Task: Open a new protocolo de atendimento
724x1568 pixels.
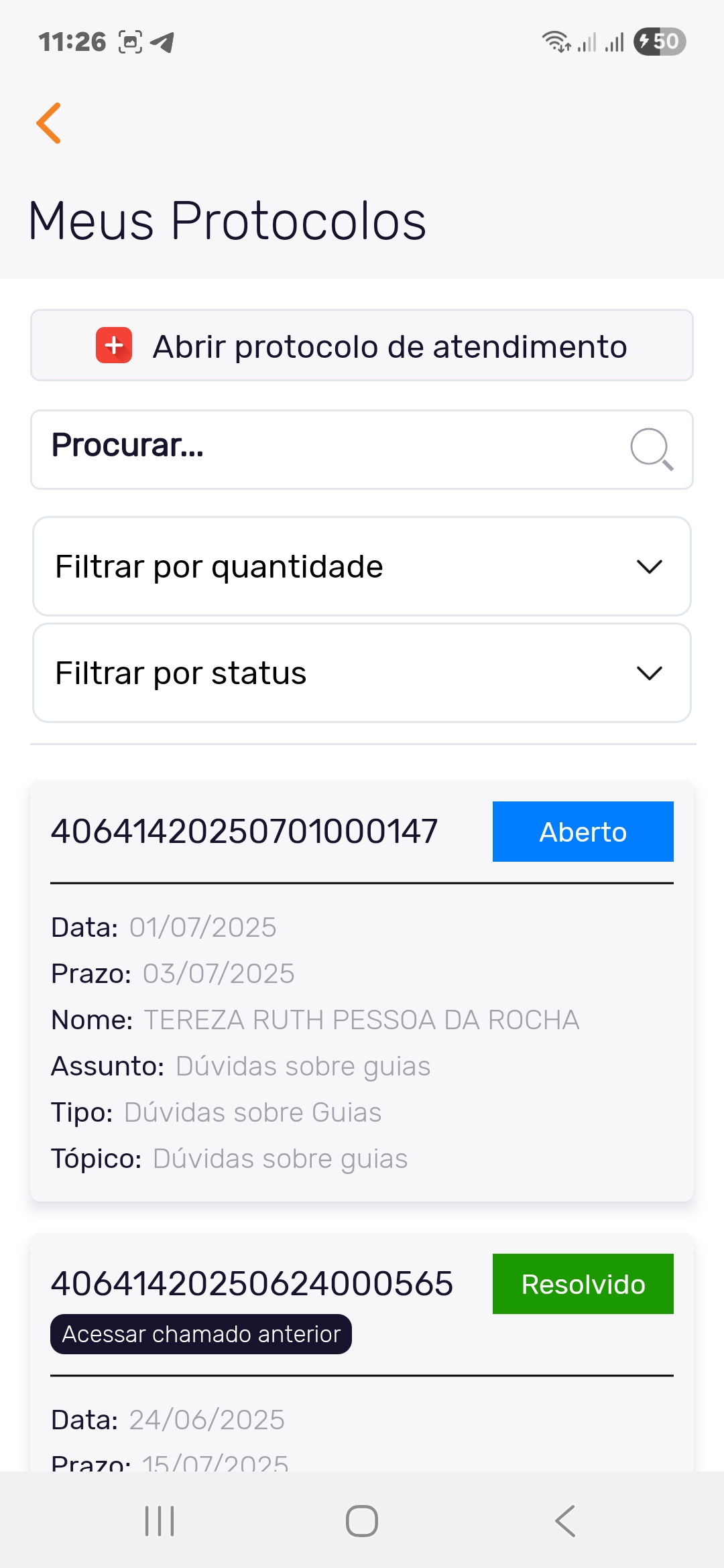Action: 362,346
